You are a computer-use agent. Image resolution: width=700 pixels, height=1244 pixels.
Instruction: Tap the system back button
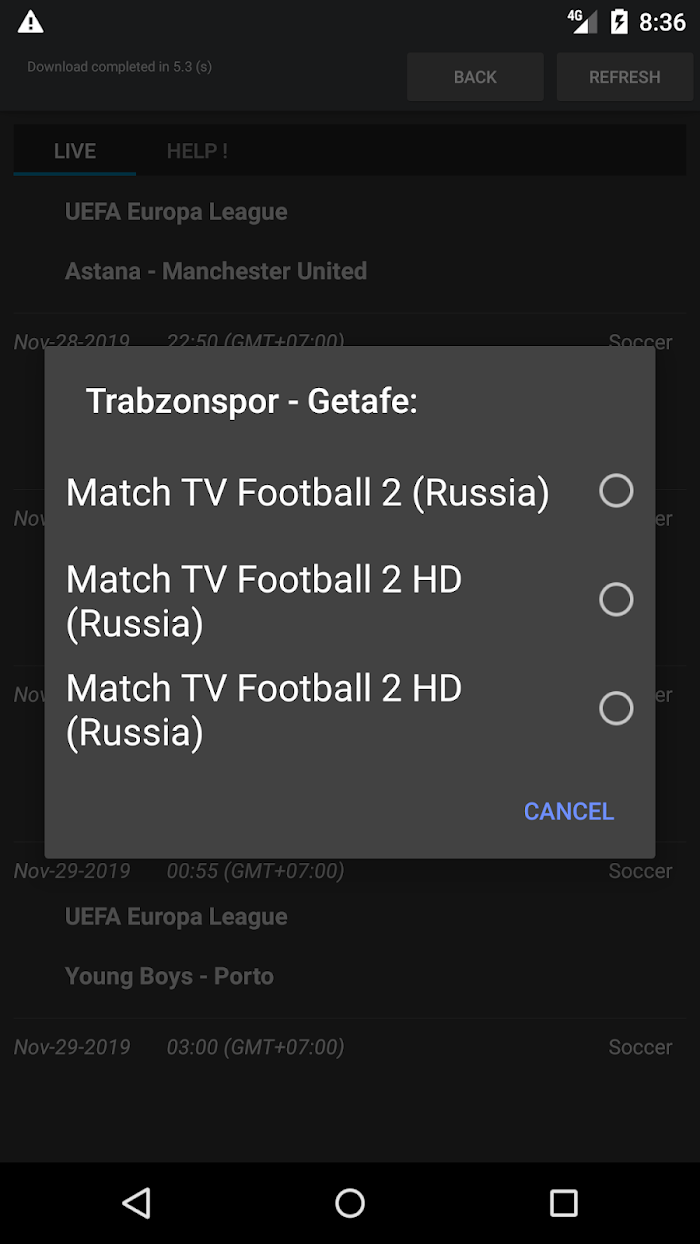pyautogui.click(x=137, y=1203)
